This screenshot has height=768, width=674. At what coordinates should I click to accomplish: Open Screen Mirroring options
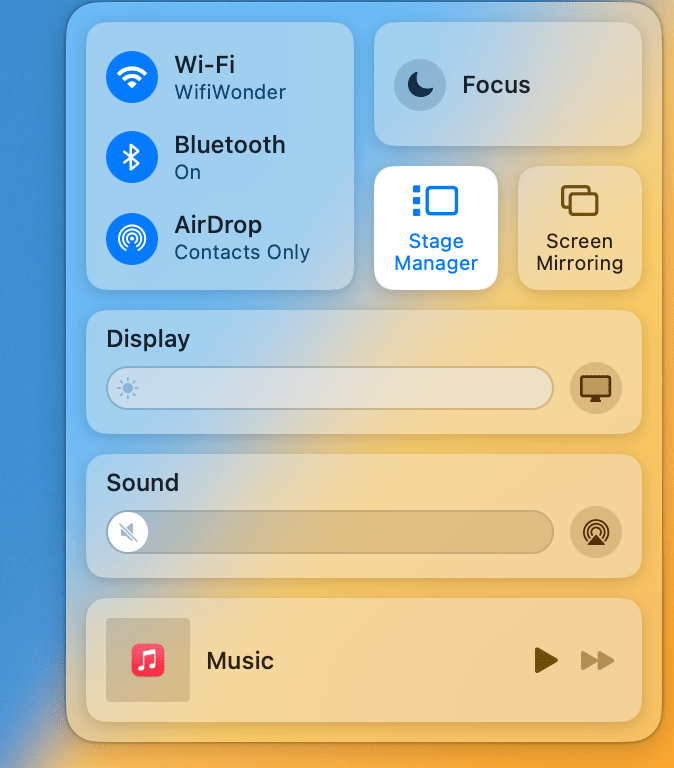pos(579,228)
